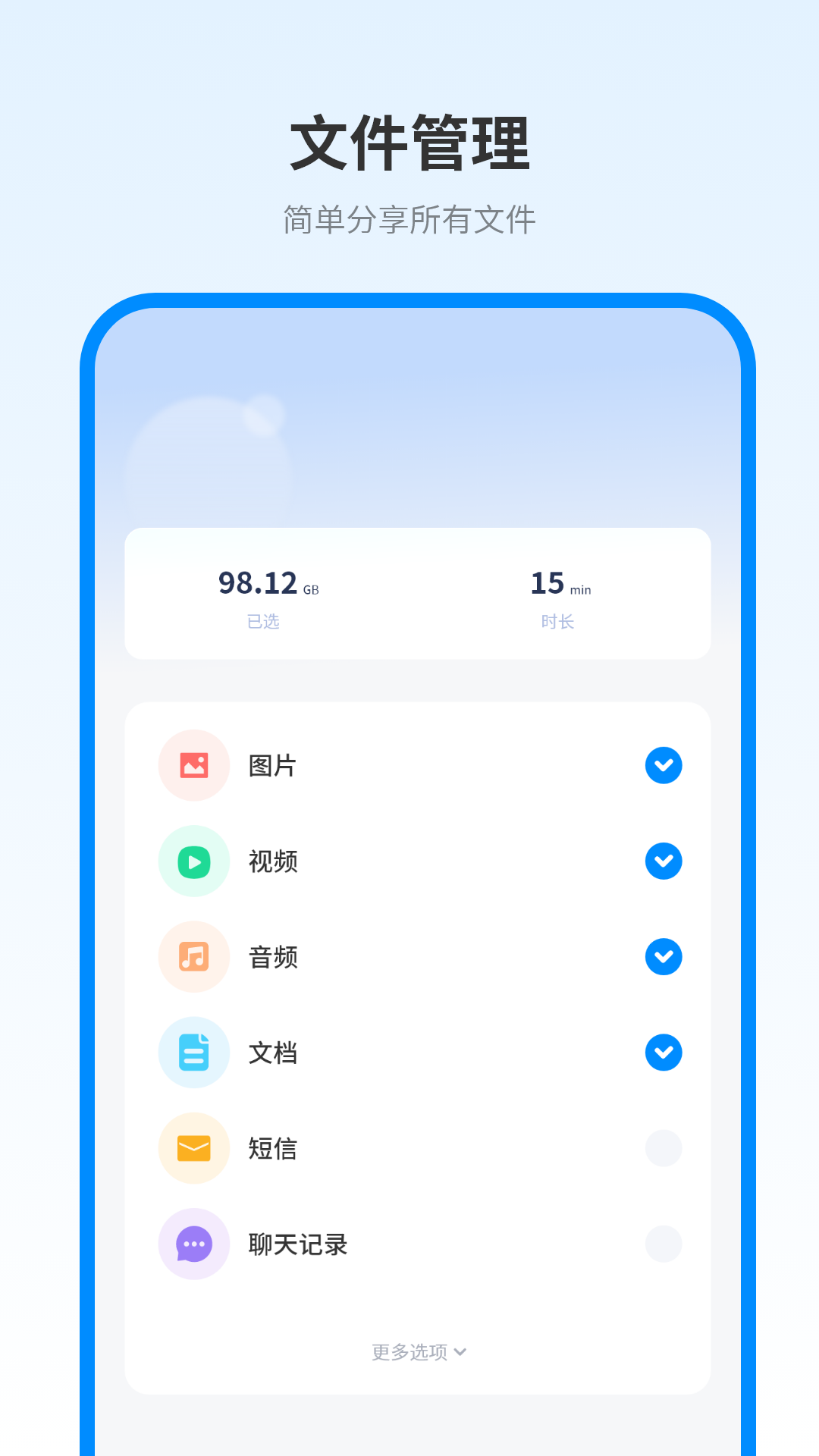Click the 时长 duration label
This screenshot has height=1456, width=819.
click(x=558, y=622)
